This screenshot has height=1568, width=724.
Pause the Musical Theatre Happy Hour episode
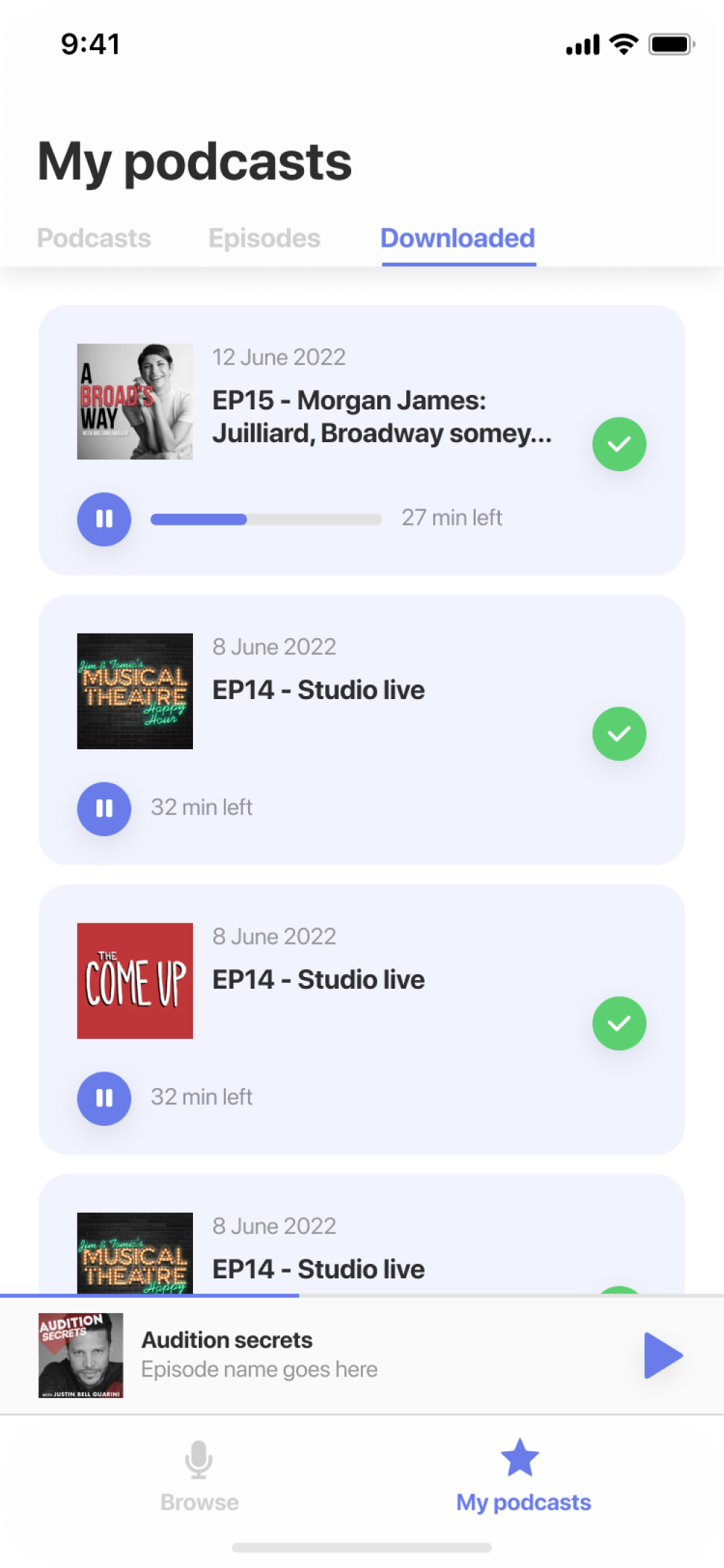104,809
